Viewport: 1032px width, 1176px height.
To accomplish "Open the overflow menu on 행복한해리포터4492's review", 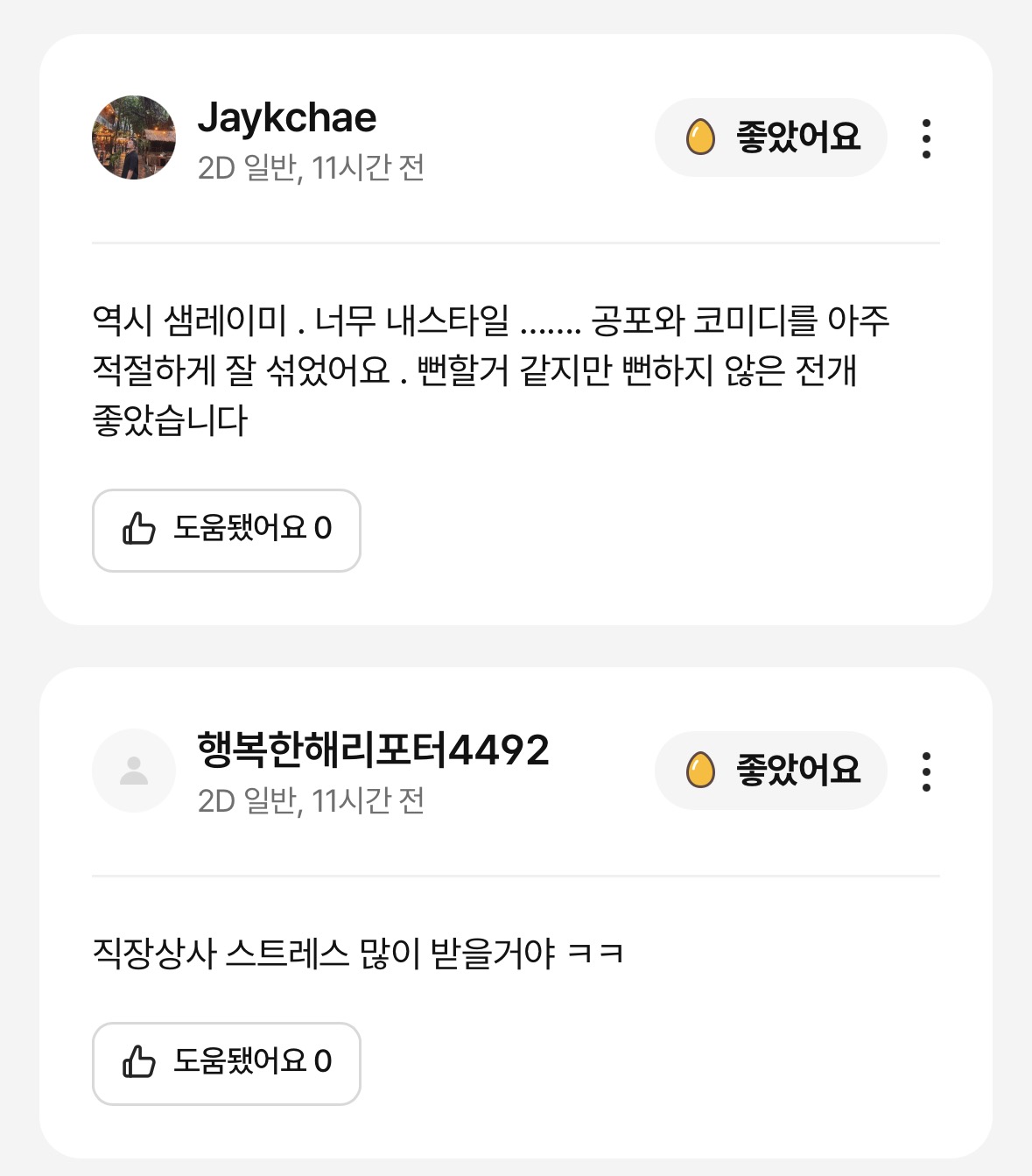I will pyautogui.click(x=926, y=771).
